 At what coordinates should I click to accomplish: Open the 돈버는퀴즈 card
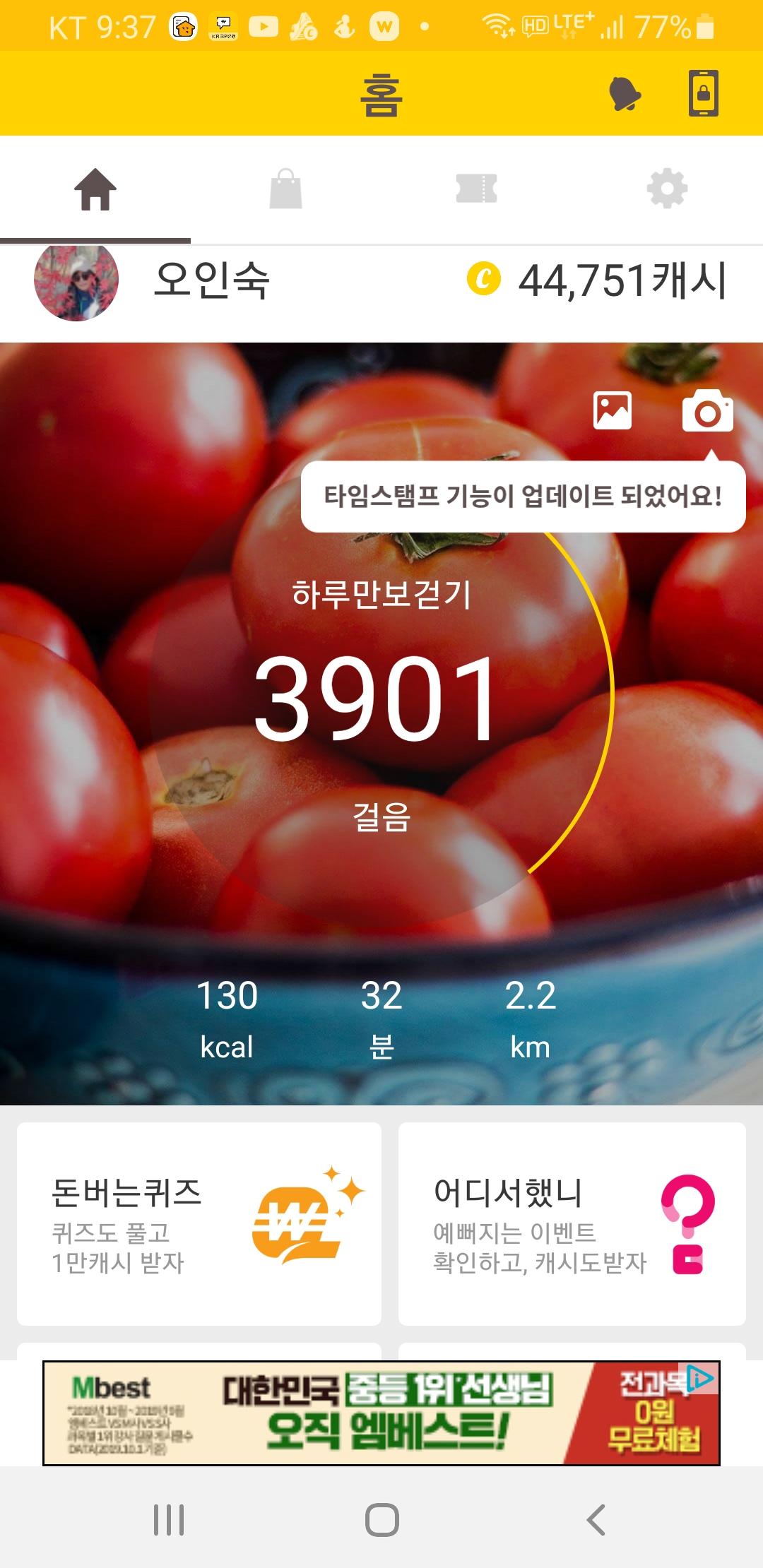click(199, 1223)
